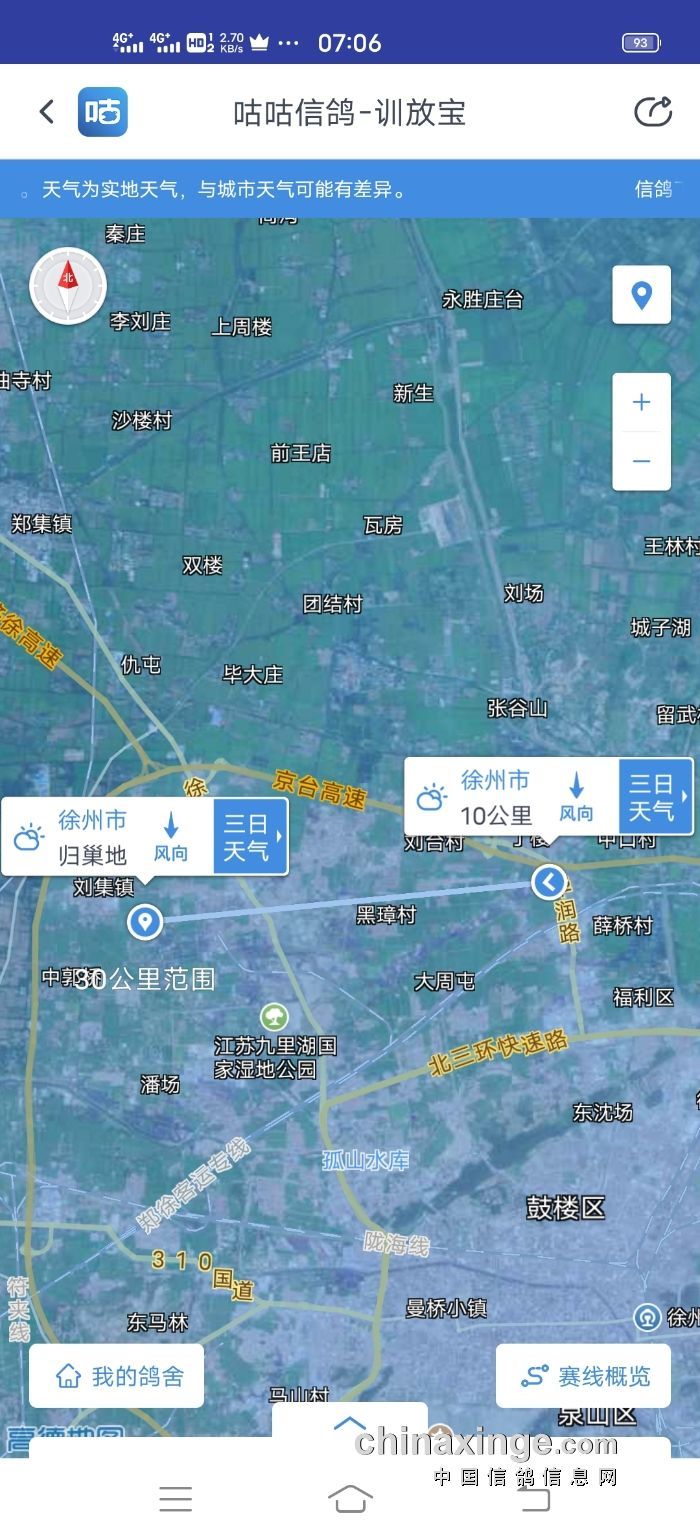This screenshot has height=1540, width=700.
Task: Select the 归巢地 map marker
Action: (145, 921)
